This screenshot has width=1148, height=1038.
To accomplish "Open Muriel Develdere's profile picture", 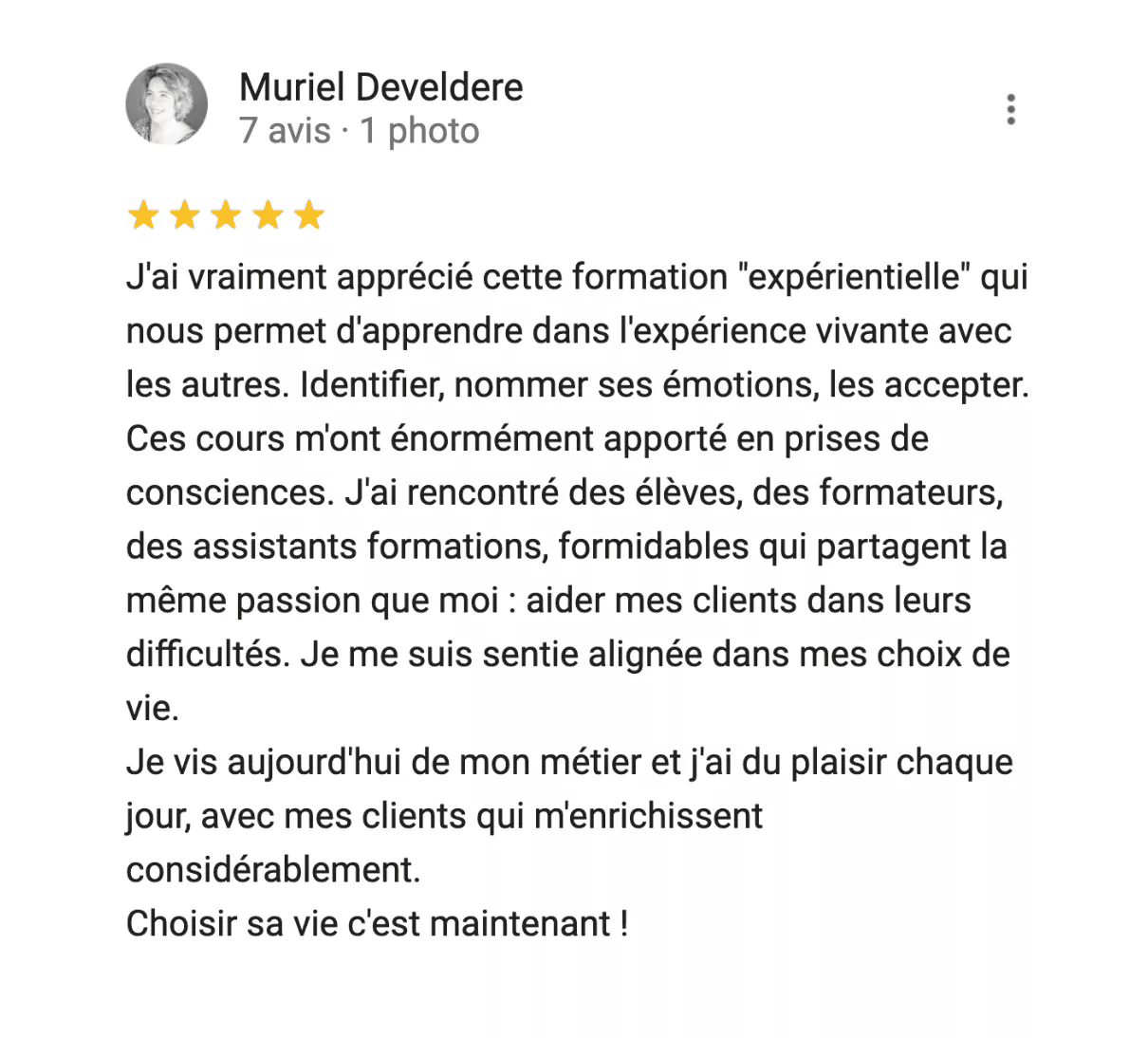I will pyautogui.click(x=167, y=104).
